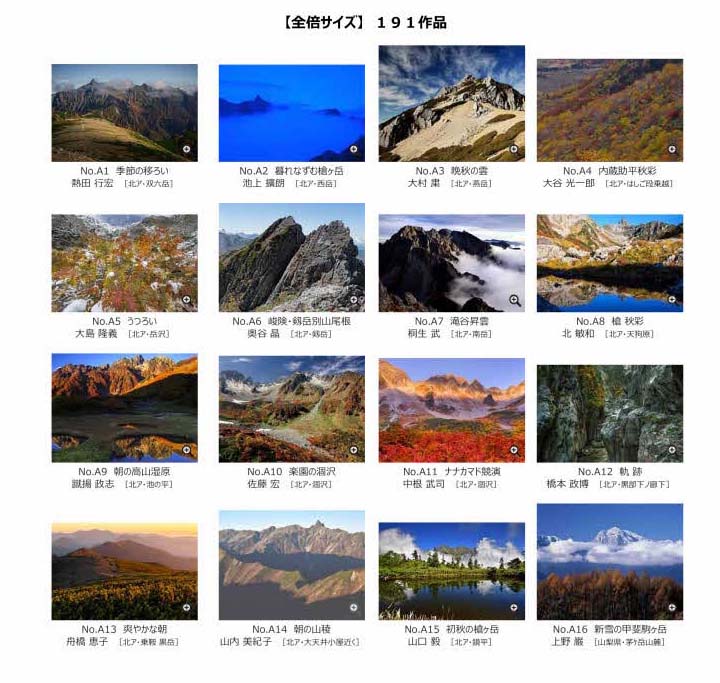View photo No.A3 晩秋の雲
The width and height of the screenshot is (720, 683).
[x=451, y=103]
